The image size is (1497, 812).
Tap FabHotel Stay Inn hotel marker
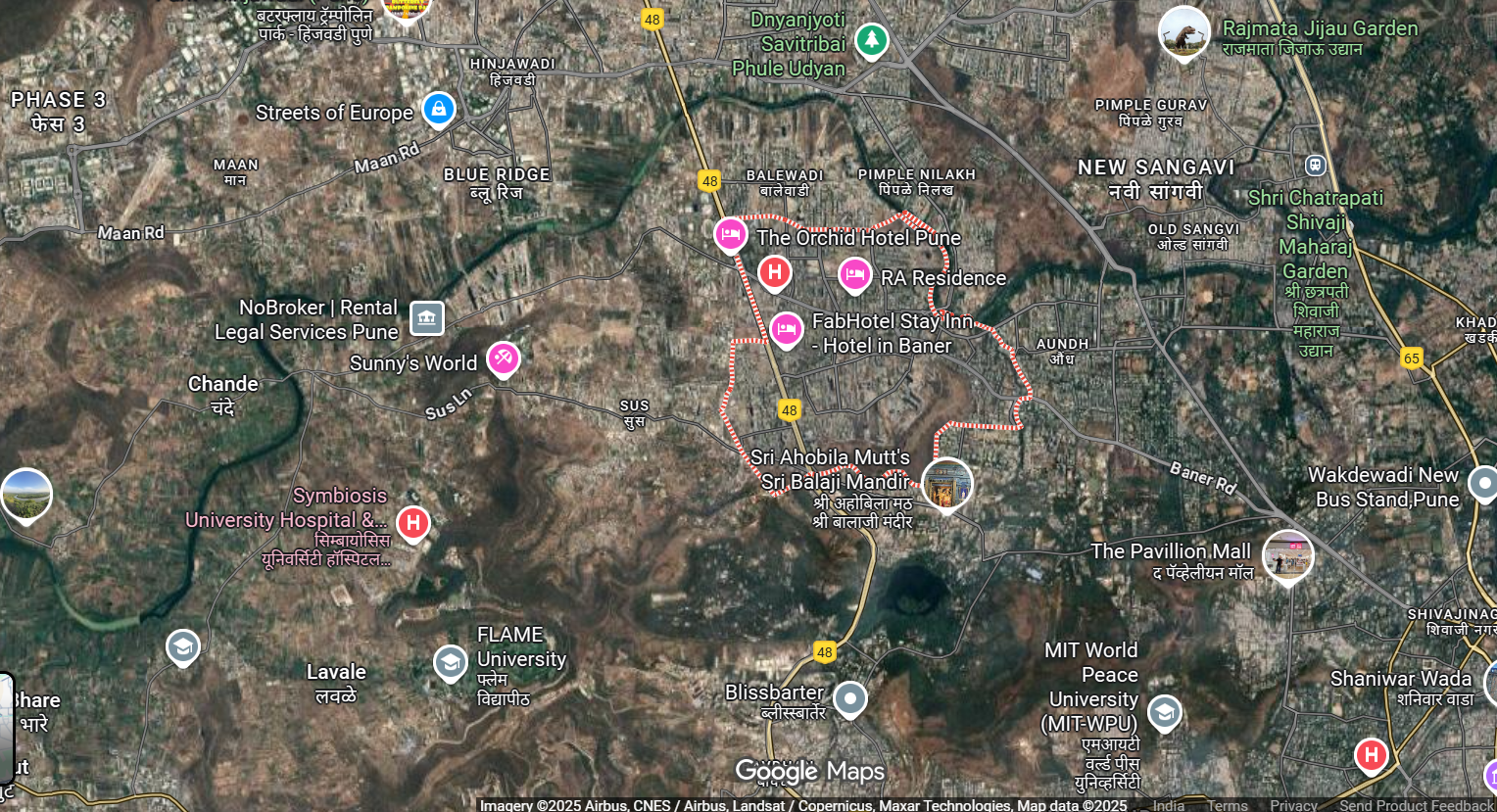click(786, 330)
